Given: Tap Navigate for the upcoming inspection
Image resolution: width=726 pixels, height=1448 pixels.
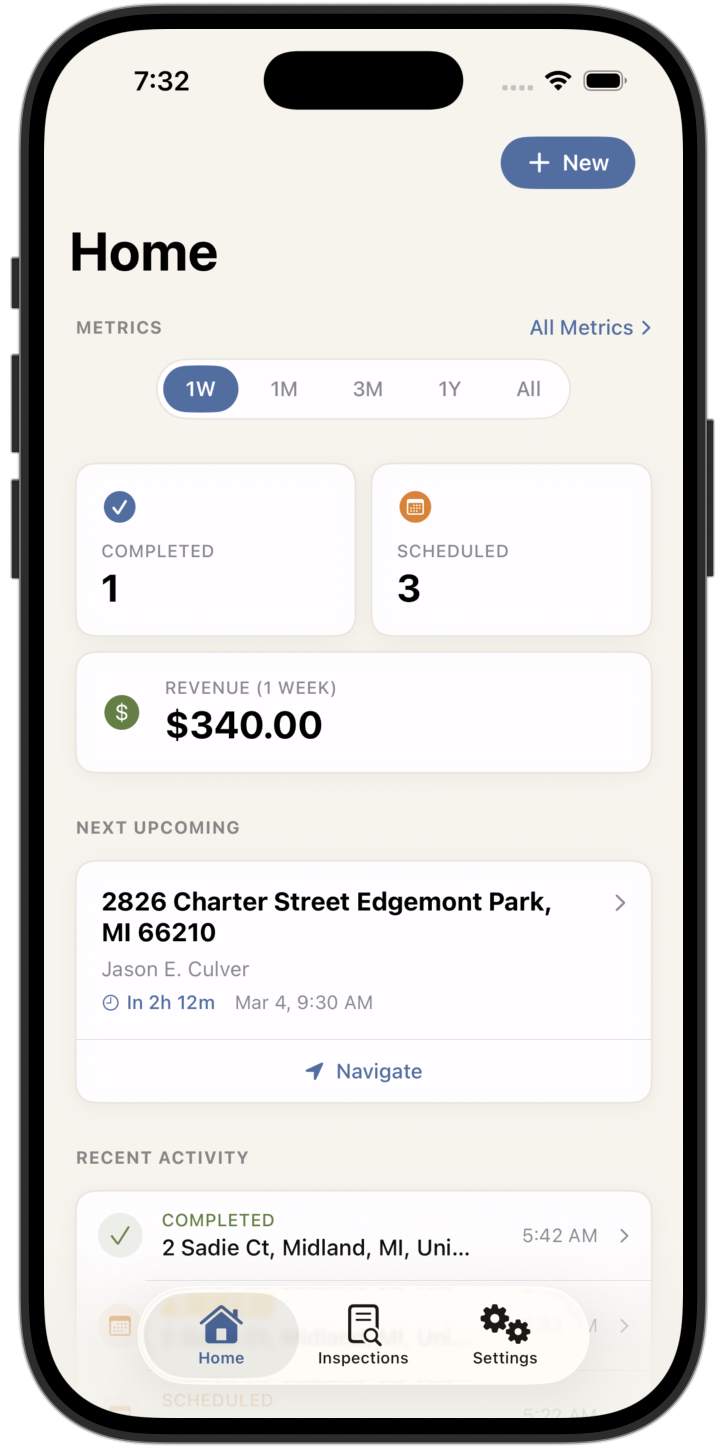Looking at the screenshot, I should 363,1071.
